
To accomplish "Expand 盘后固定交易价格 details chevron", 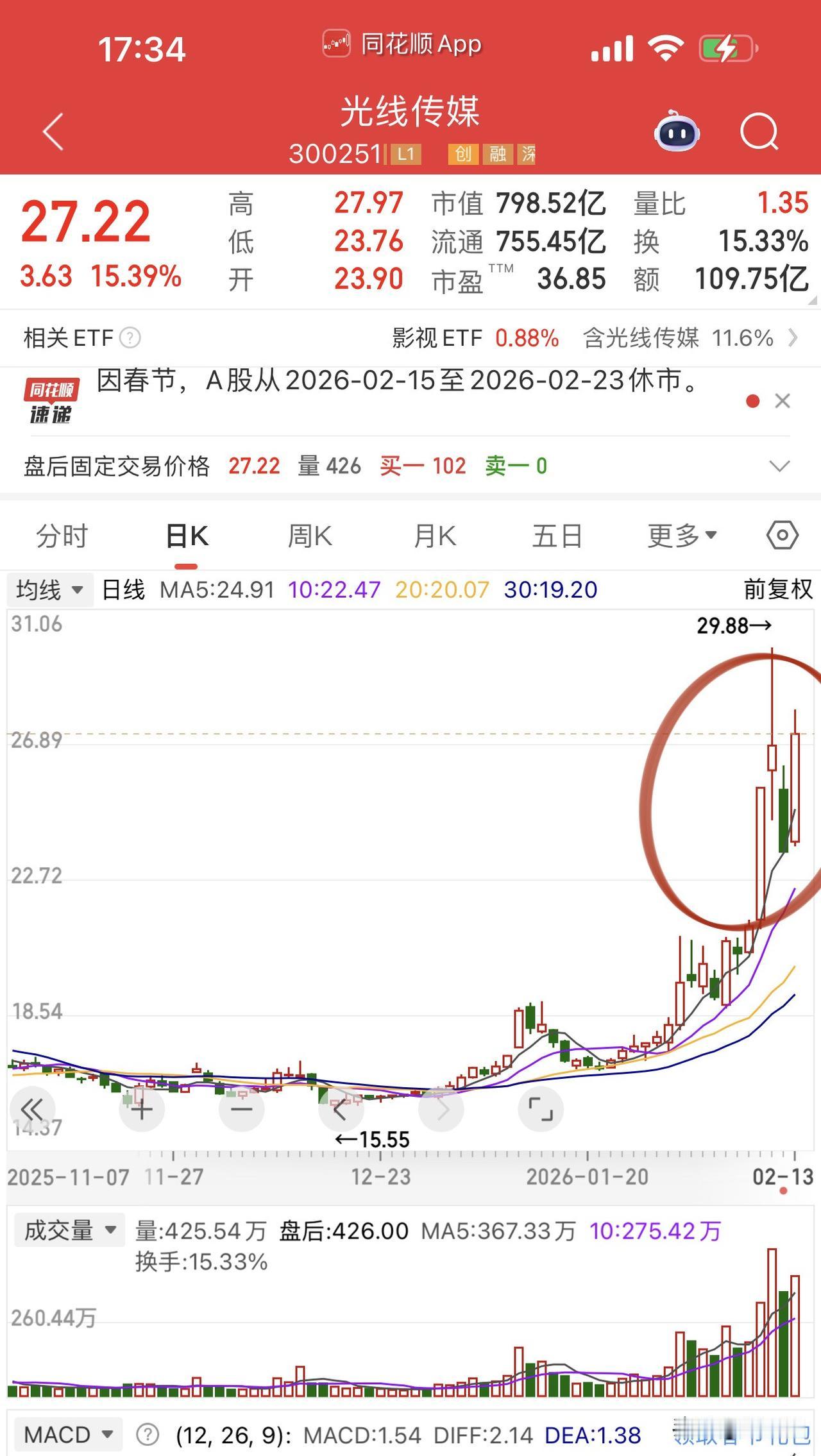I will point(778,468).
